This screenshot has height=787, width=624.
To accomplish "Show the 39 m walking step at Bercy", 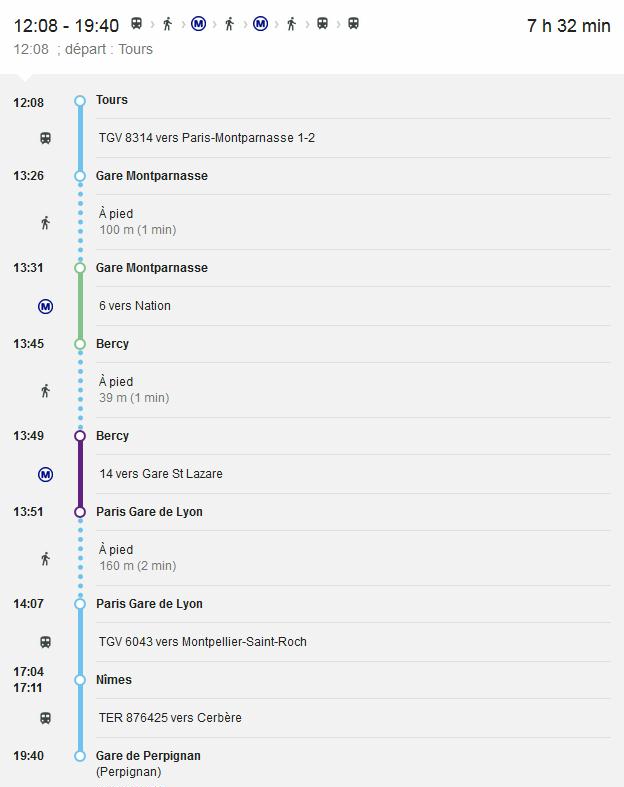I will [x=134, y=390].
